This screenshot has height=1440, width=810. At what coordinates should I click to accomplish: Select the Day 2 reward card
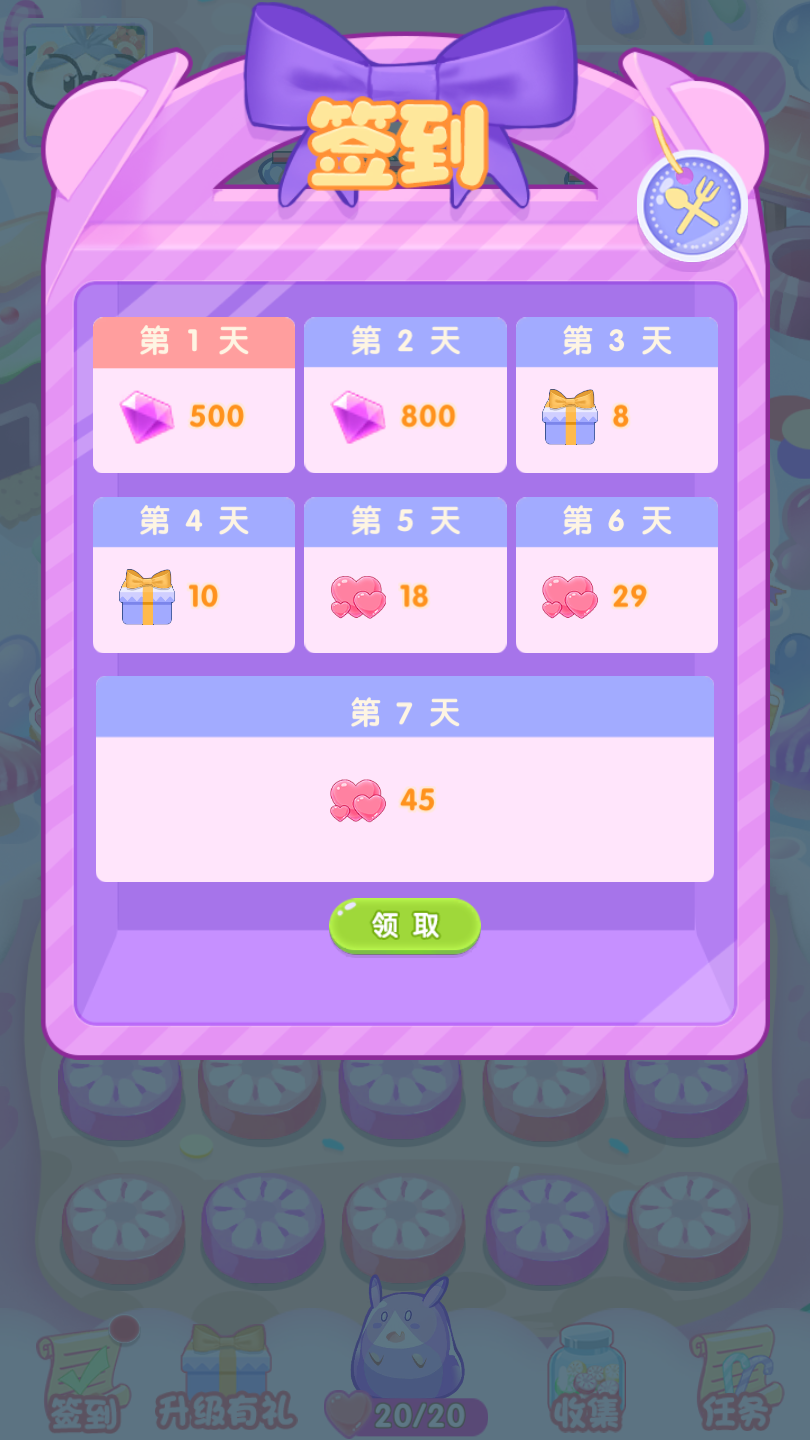pos(404,393)
